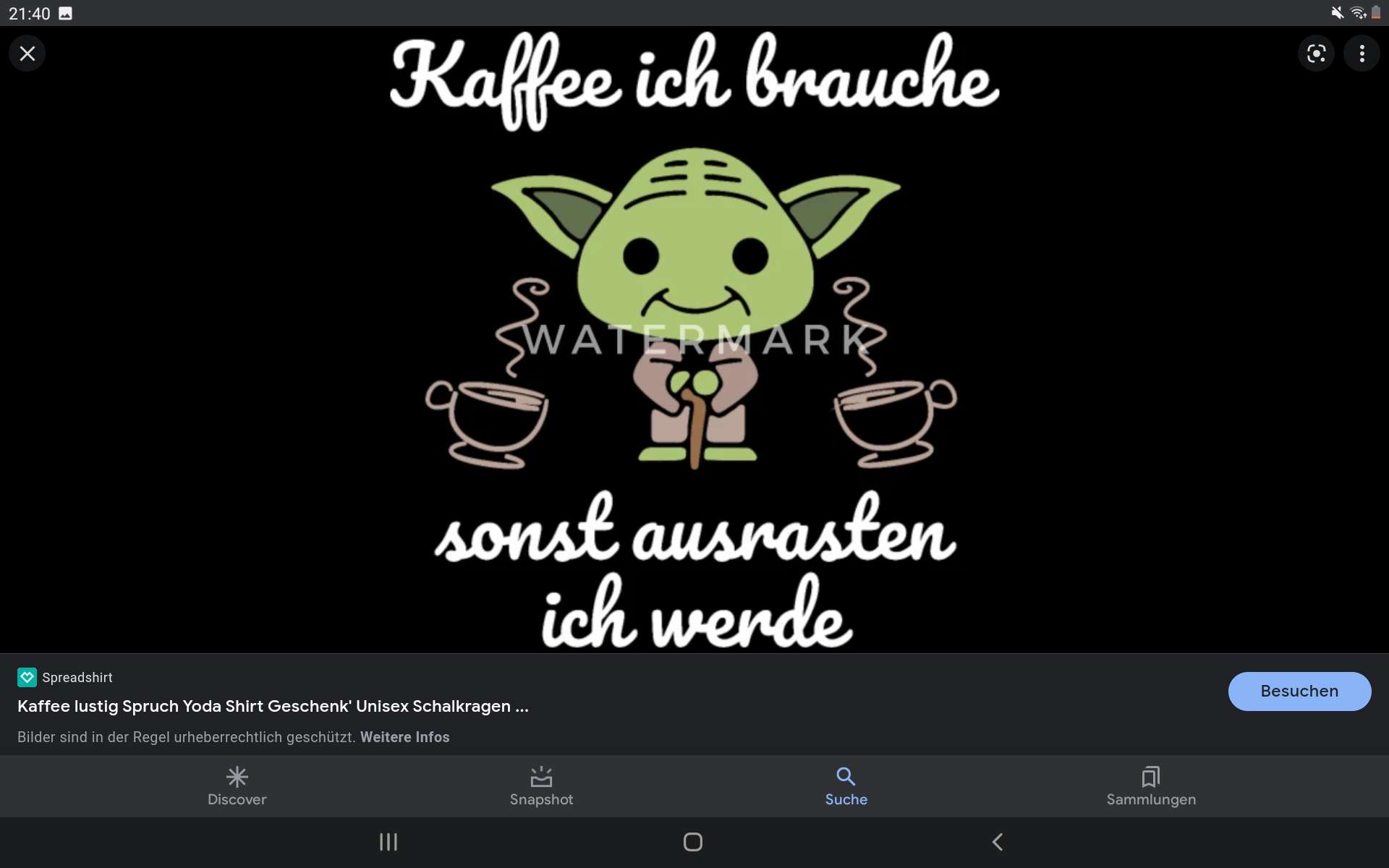
Task: Search this image with Google Lens
Action: (x=1316, y=54)
